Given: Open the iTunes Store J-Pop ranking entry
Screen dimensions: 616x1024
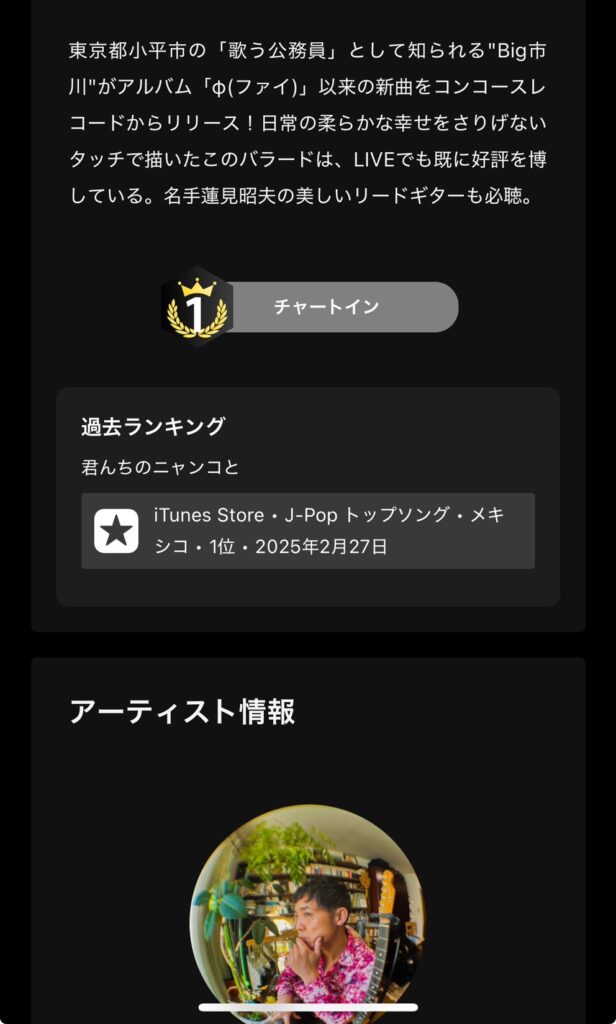Looking at the screenshot, I should (x=308, y=531).
